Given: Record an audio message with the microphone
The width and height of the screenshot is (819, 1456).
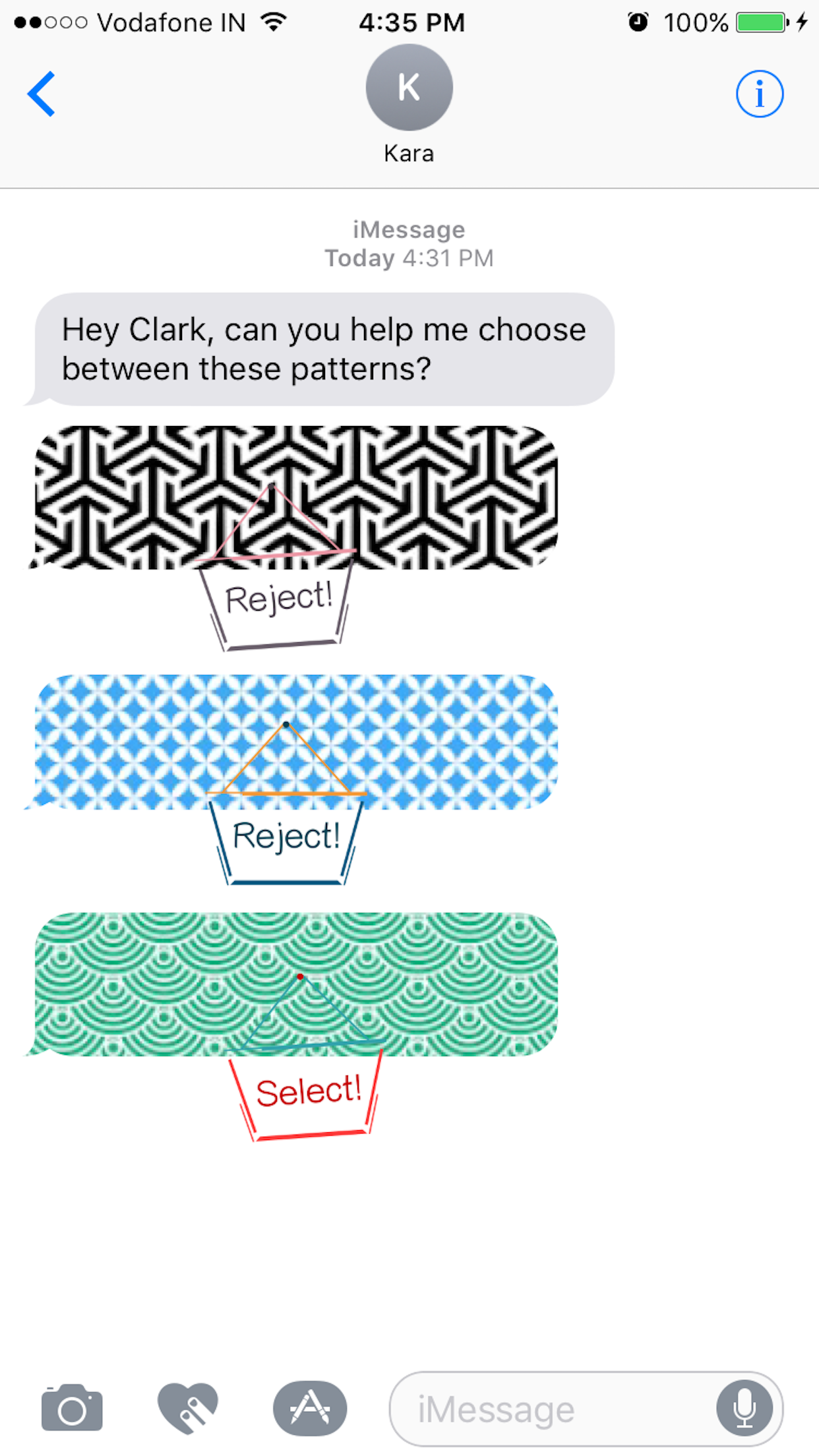Looking at the screenshot, I should [x=744, y=1408].
